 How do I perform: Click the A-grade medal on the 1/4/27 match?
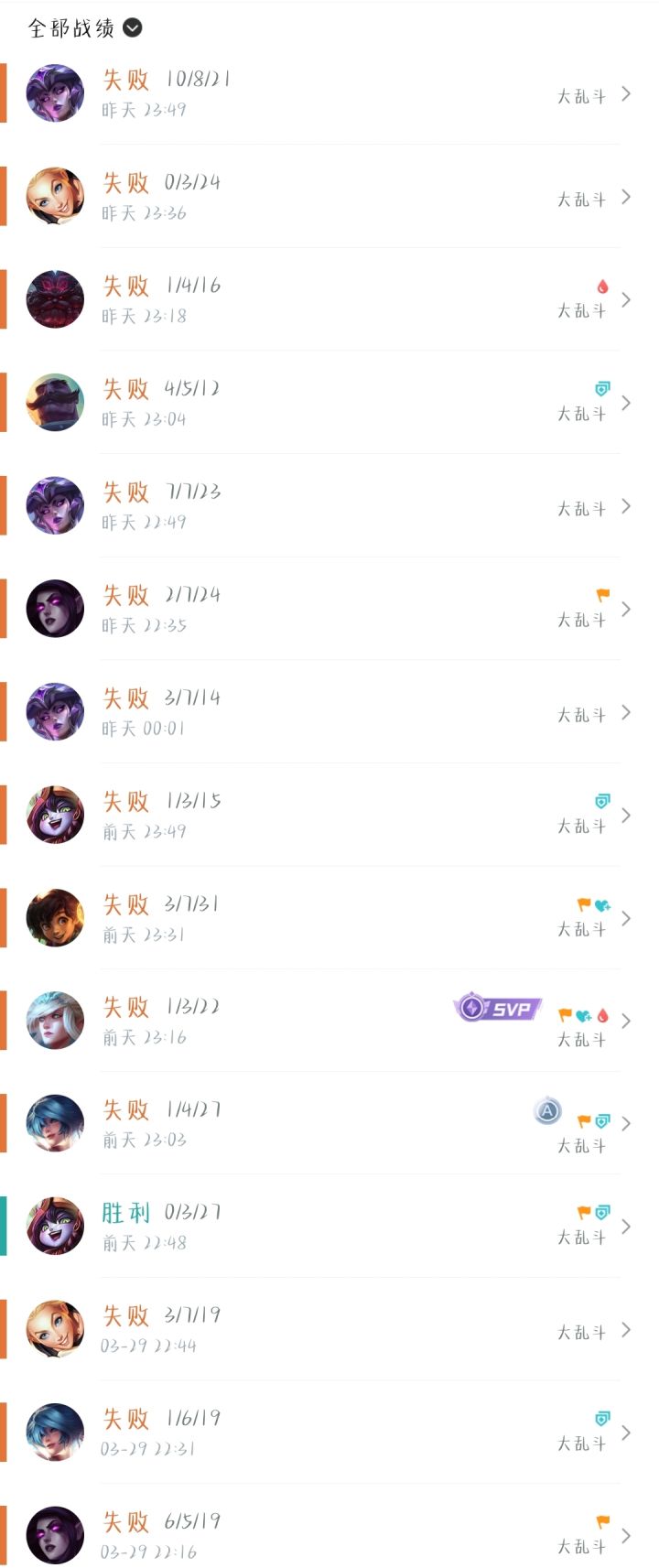(546, 1110)
